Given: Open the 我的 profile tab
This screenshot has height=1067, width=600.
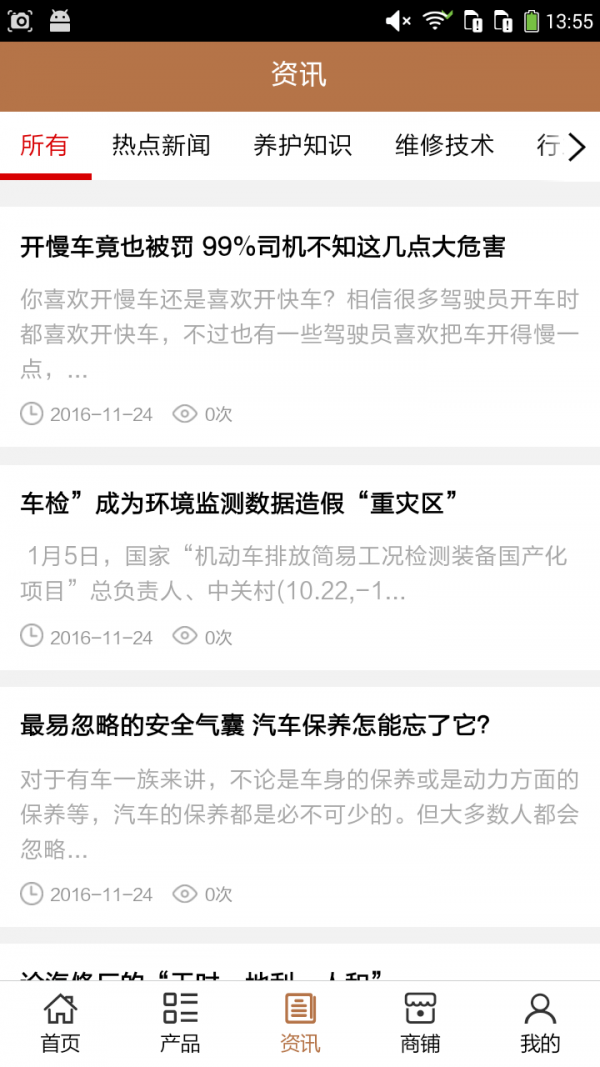Looking at the screenshot, I should pyautogui.click(x=540, y=1023).
